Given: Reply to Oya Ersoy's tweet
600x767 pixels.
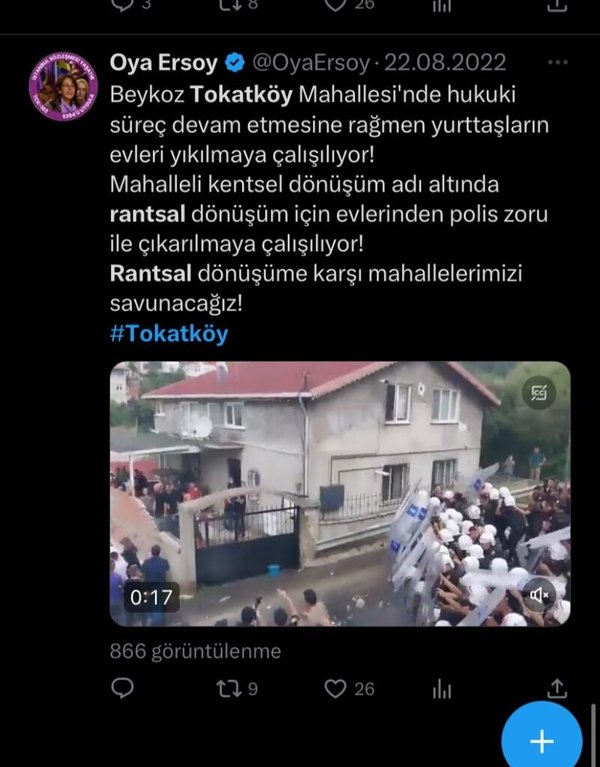Looking at the screenshot, I should 122,688.
